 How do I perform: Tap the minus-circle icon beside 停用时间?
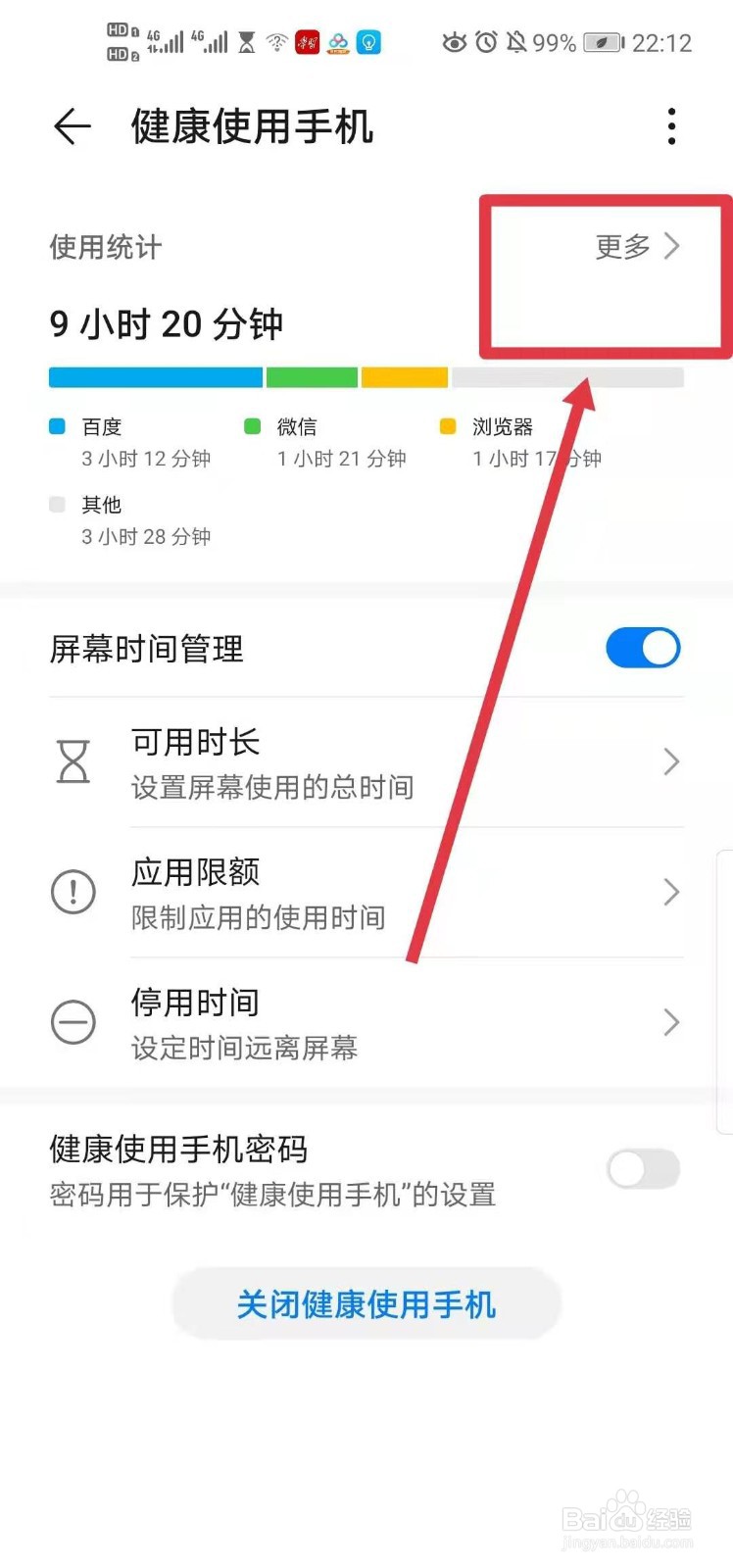[x=73, y=1022]
